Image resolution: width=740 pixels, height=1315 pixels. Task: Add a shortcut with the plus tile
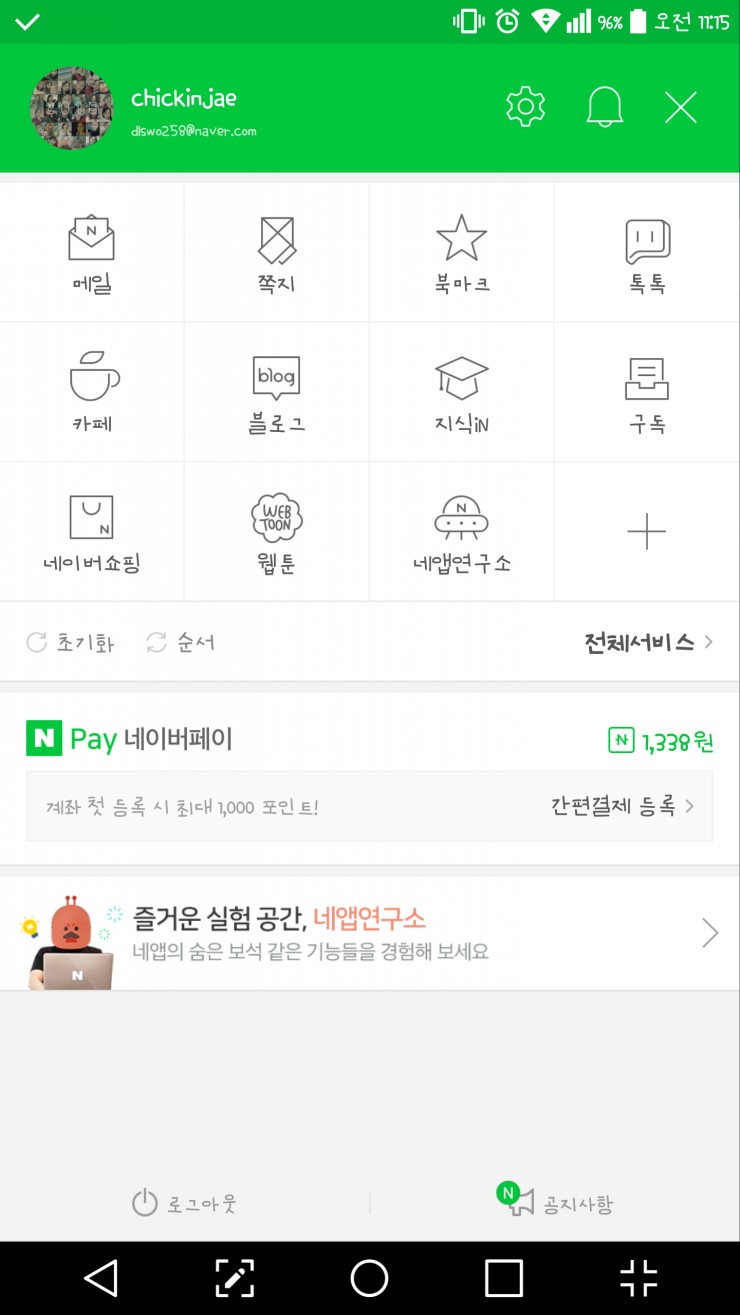646,532
